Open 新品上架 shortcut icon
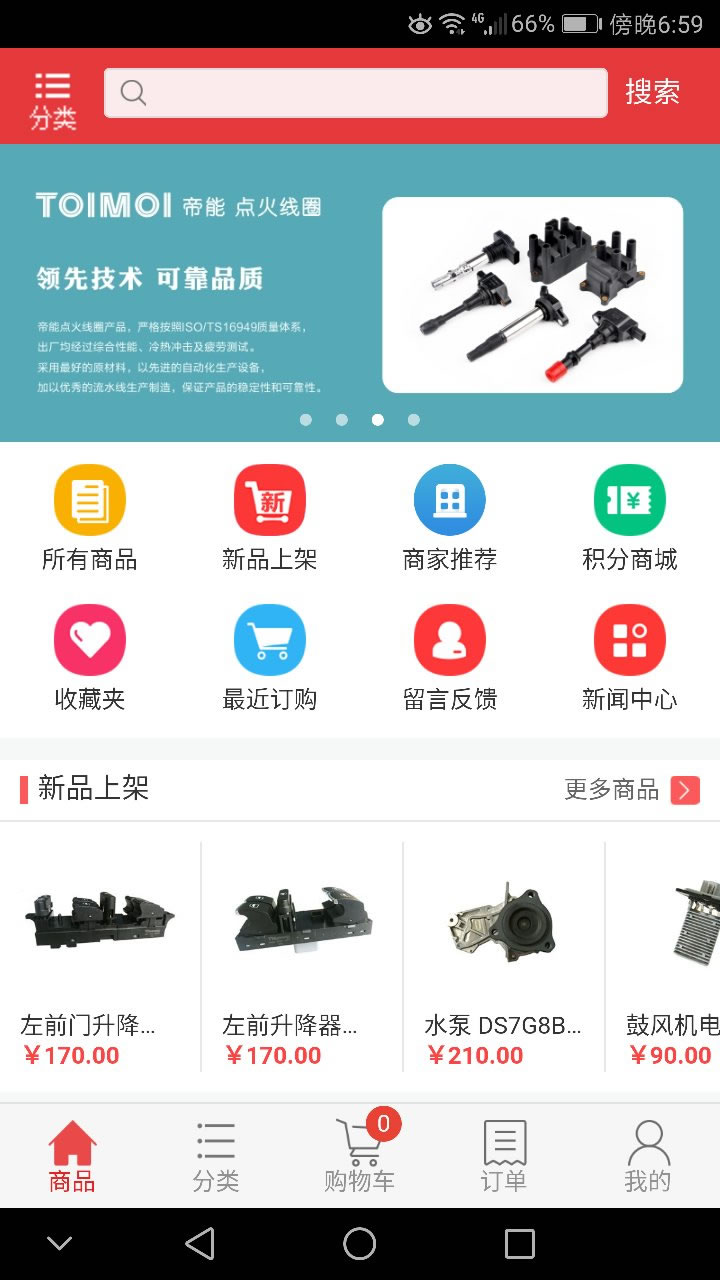The width and height of the screenshot is (720, 1280). point(269,518)
